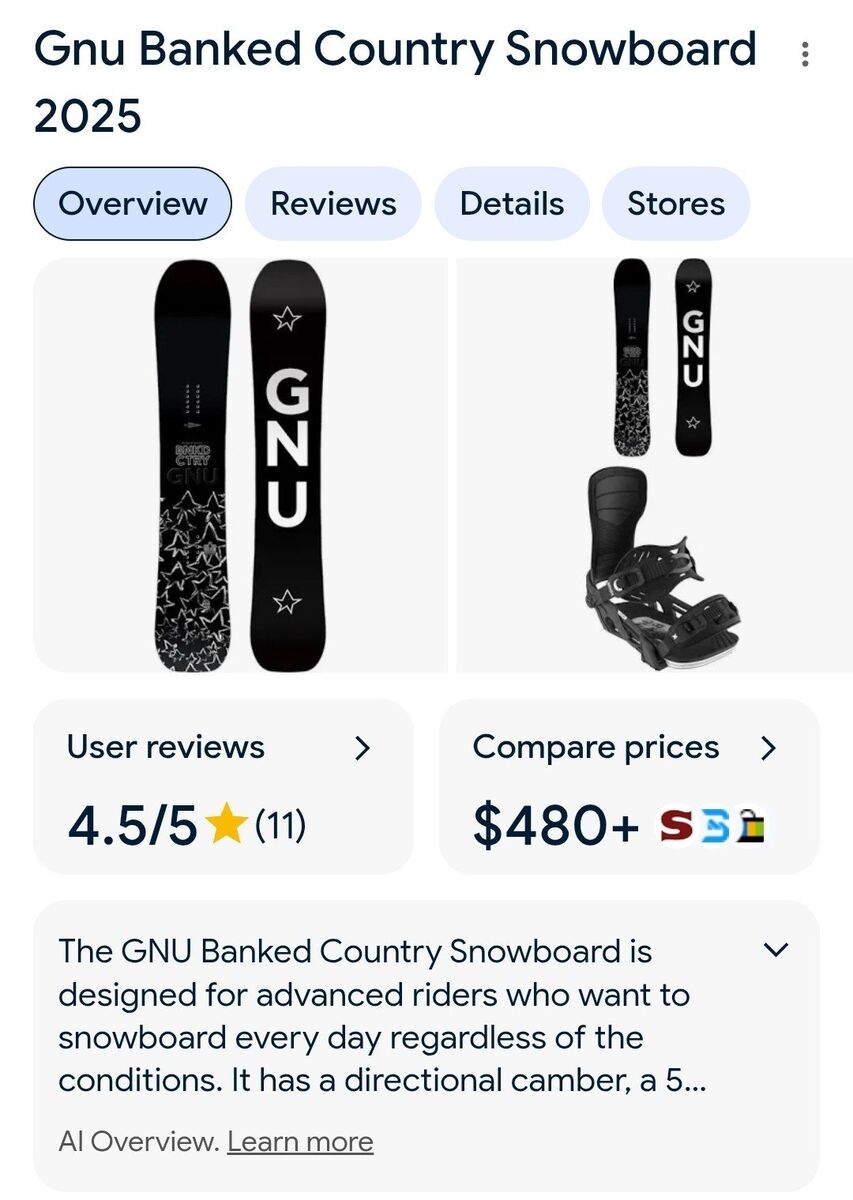
Task: Open the User reviews card
Action: (223, 786)
